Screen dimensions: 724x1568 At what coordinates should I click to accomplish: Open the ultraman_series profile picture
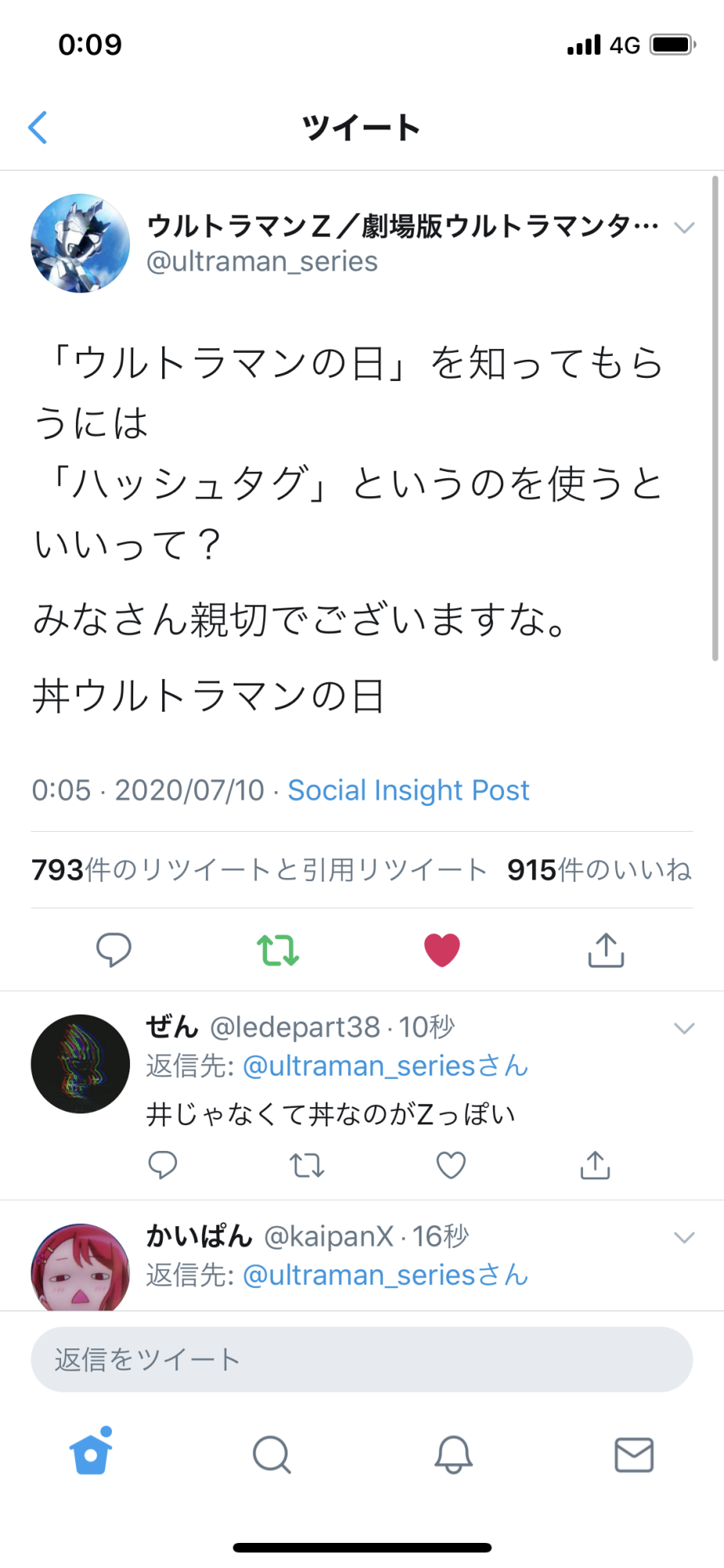coord(80,244)
